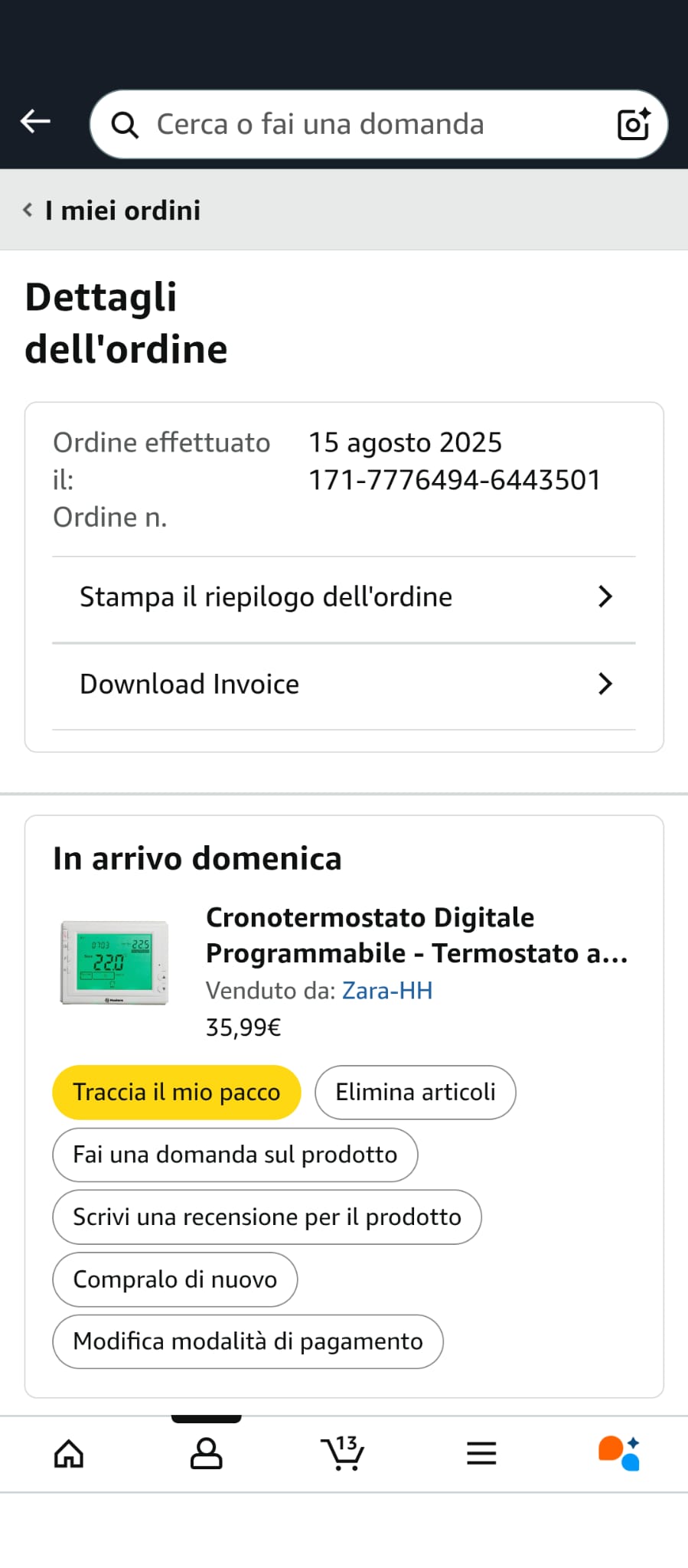Open the Download Invoice row
688x1568 pixels.
point(344,684)
